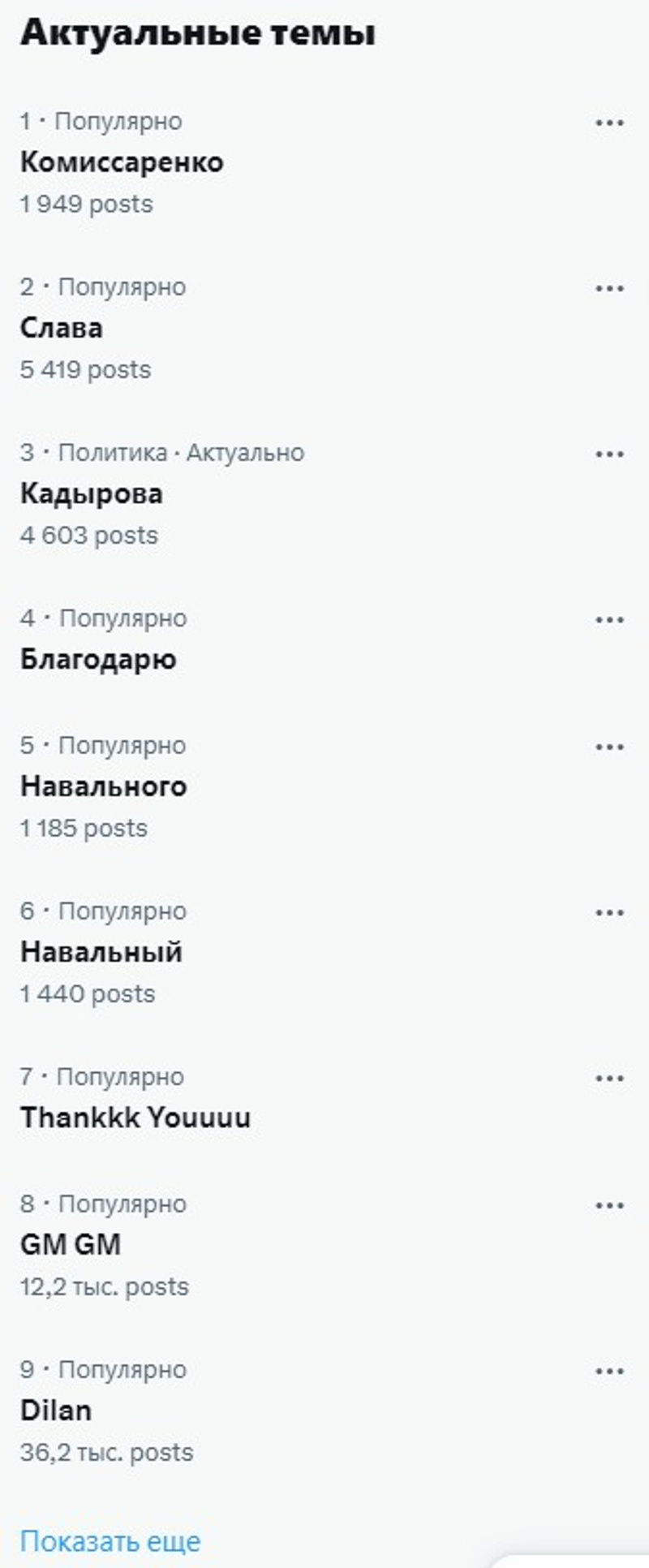Select the GM GM trending topic
The width and height of the screenshot is (649, 1568).
coord(71,1245)
